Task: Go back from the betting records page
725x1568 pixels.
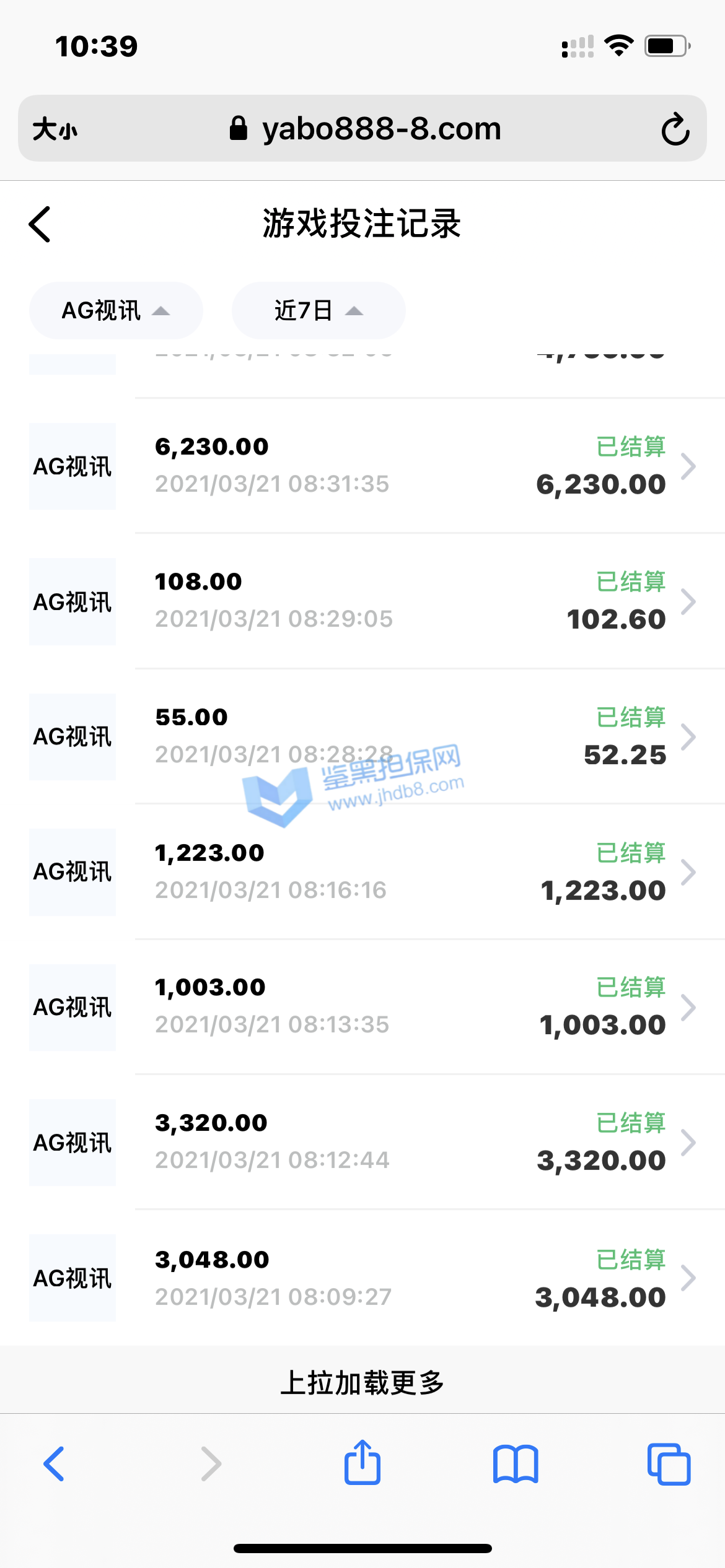Action: pyautogui.click(x=40, y=224)
